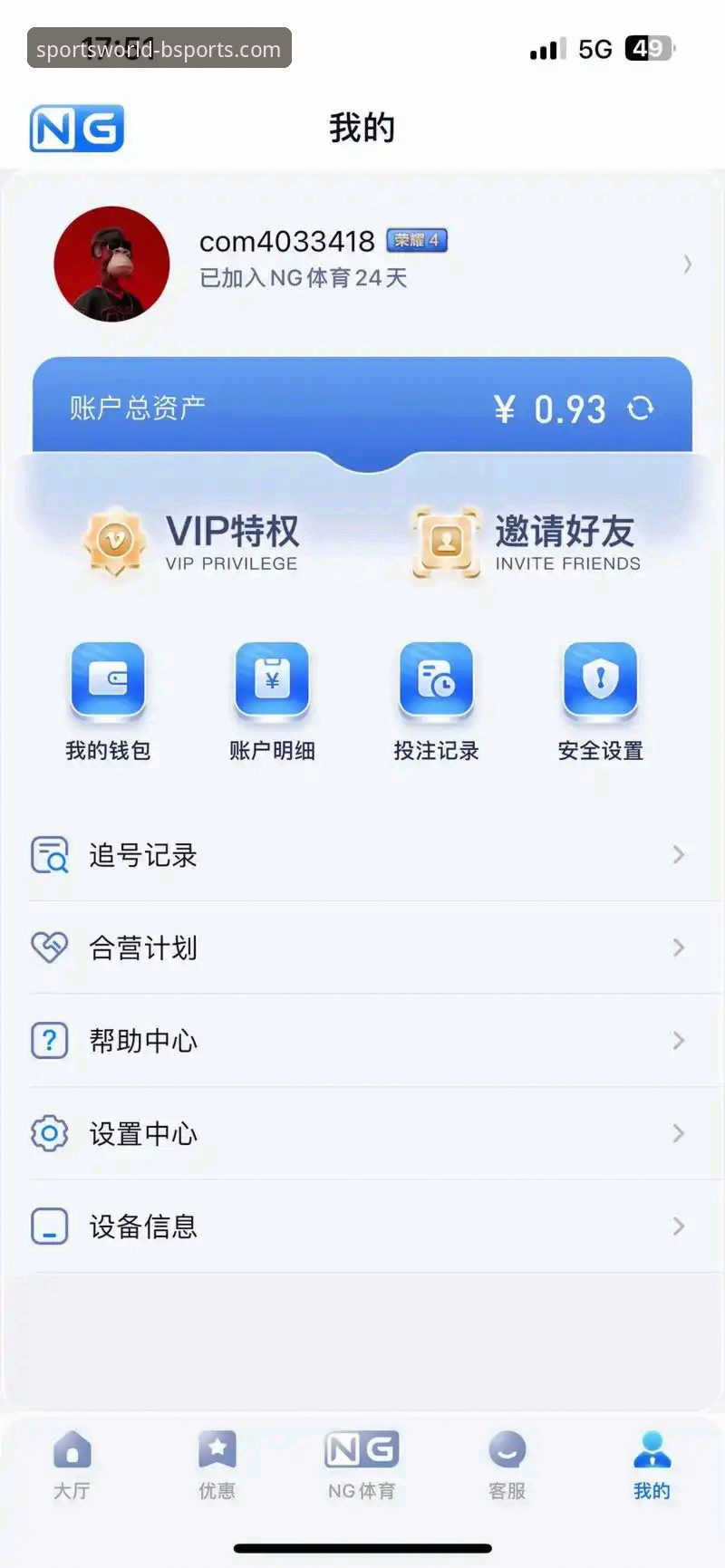Expand profile details via chevron next to username

tap(686, 264)
